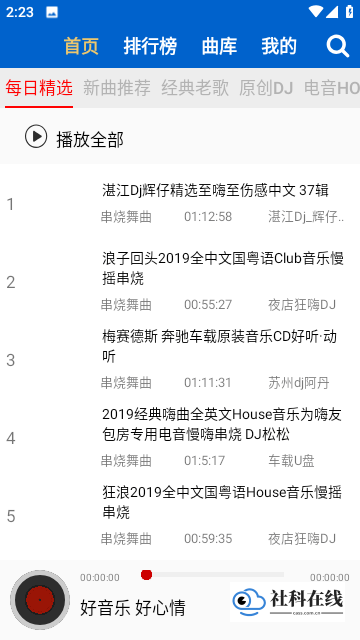Image resolution: width=360 pixels, height=640 pixels.
Task: Tap the red playback progress knob
Action: point(147,575)
